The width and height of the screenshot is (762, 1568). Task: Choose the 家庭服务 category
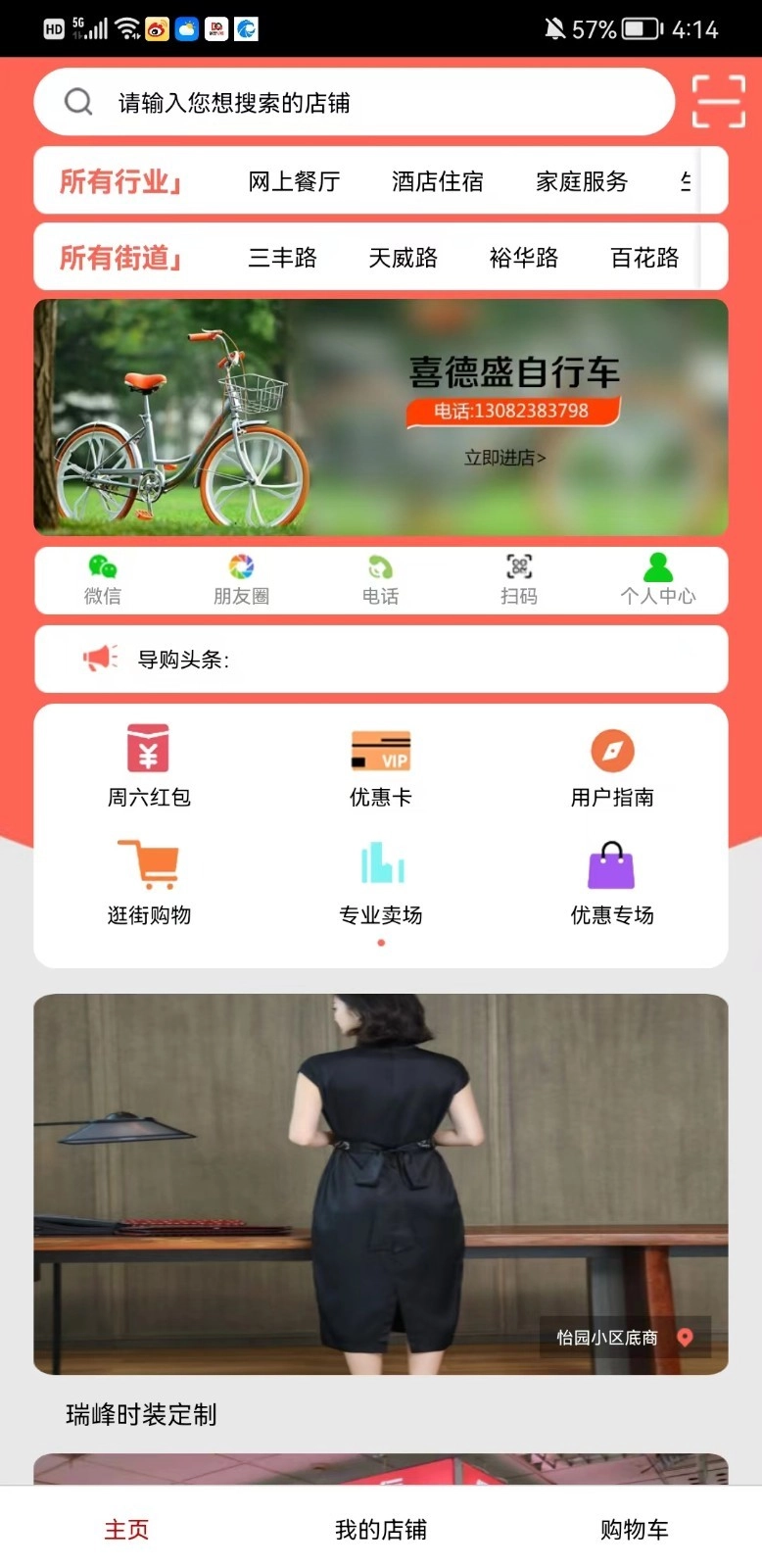click(581, 181)
